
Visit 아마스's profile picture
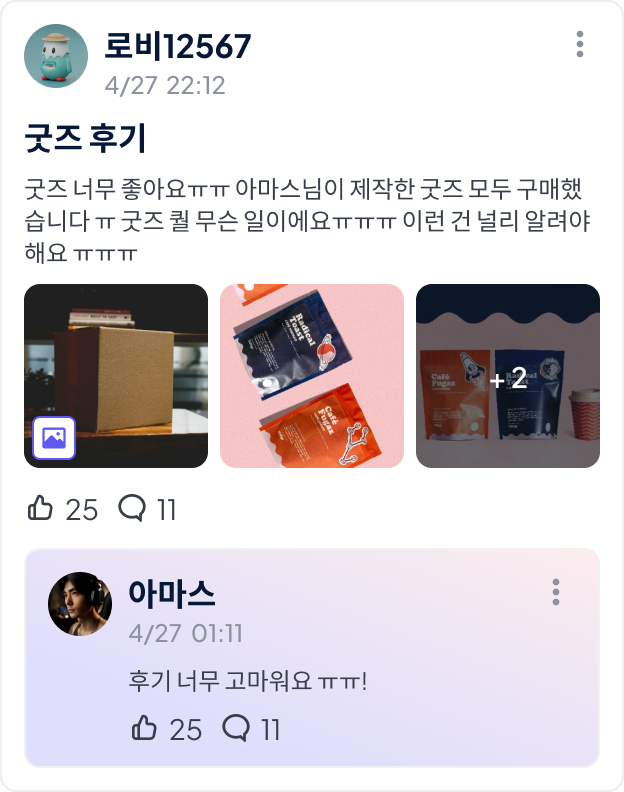click(x=80, y=604)
